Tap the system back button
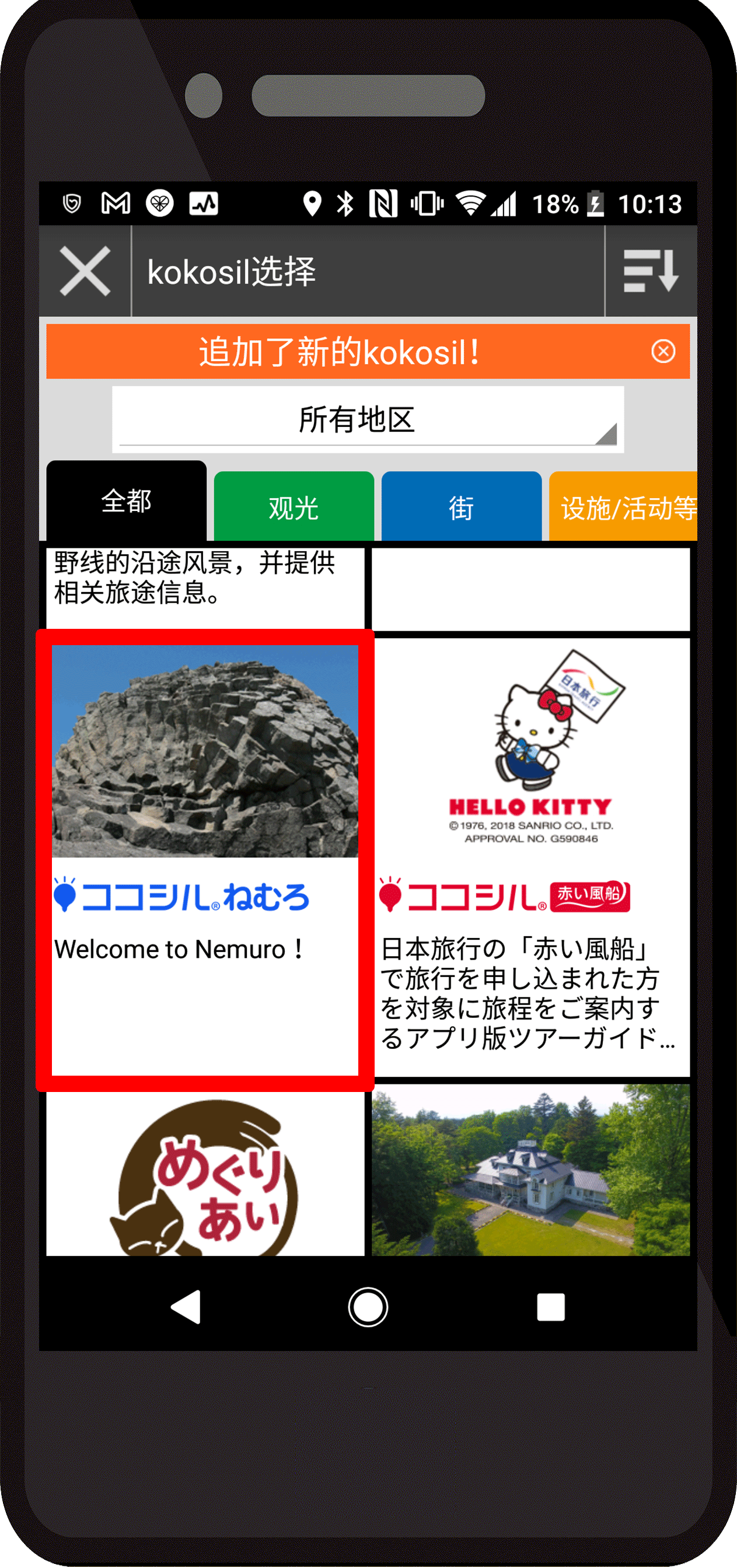The width and height of the screenshot is (737, 1568). pyautogui.click(x=185, y=1305)
